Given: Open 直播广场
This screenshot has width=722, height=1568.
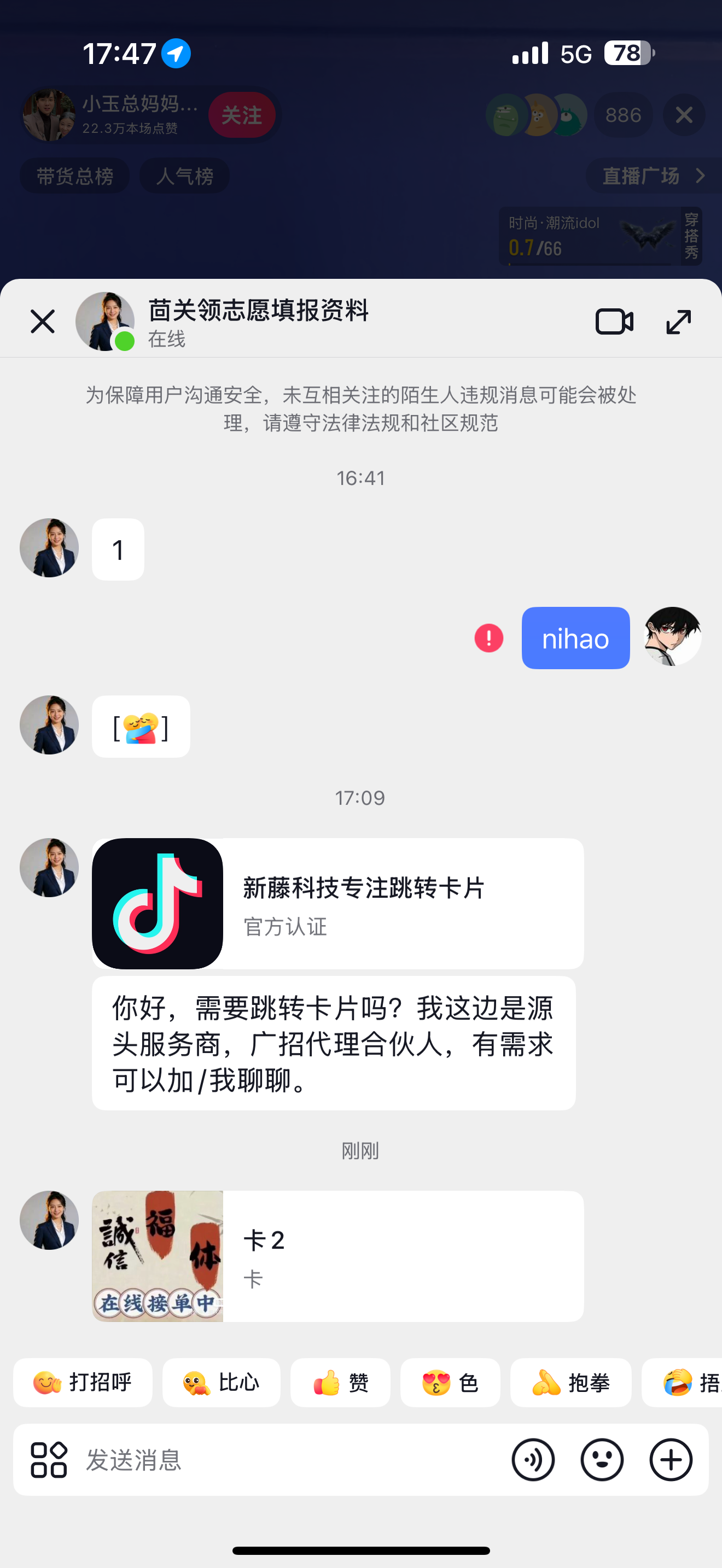Looking at the screenshot, I should (x=653, y=176).
